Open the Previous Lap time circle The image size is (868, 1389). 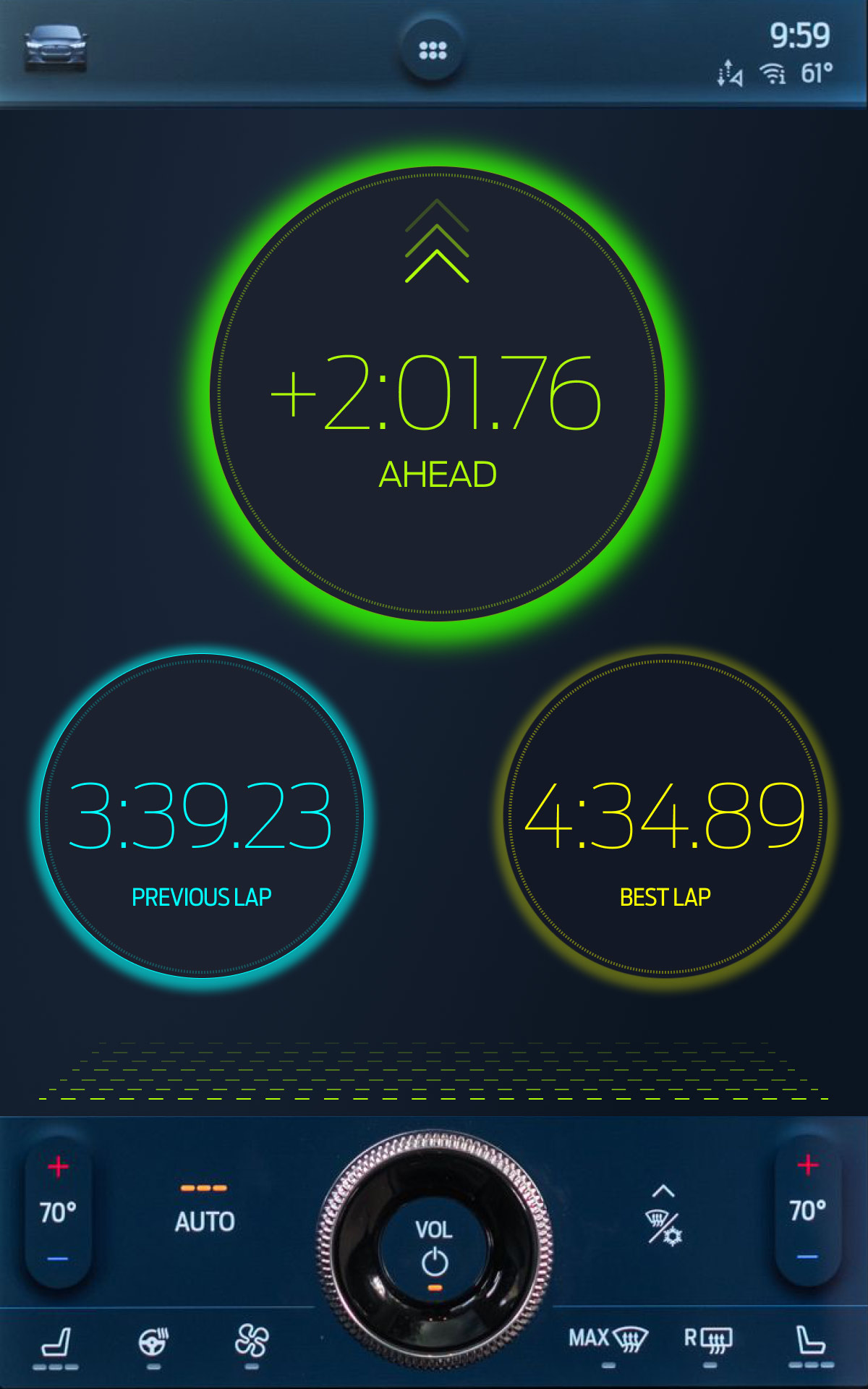coord(201,816)
